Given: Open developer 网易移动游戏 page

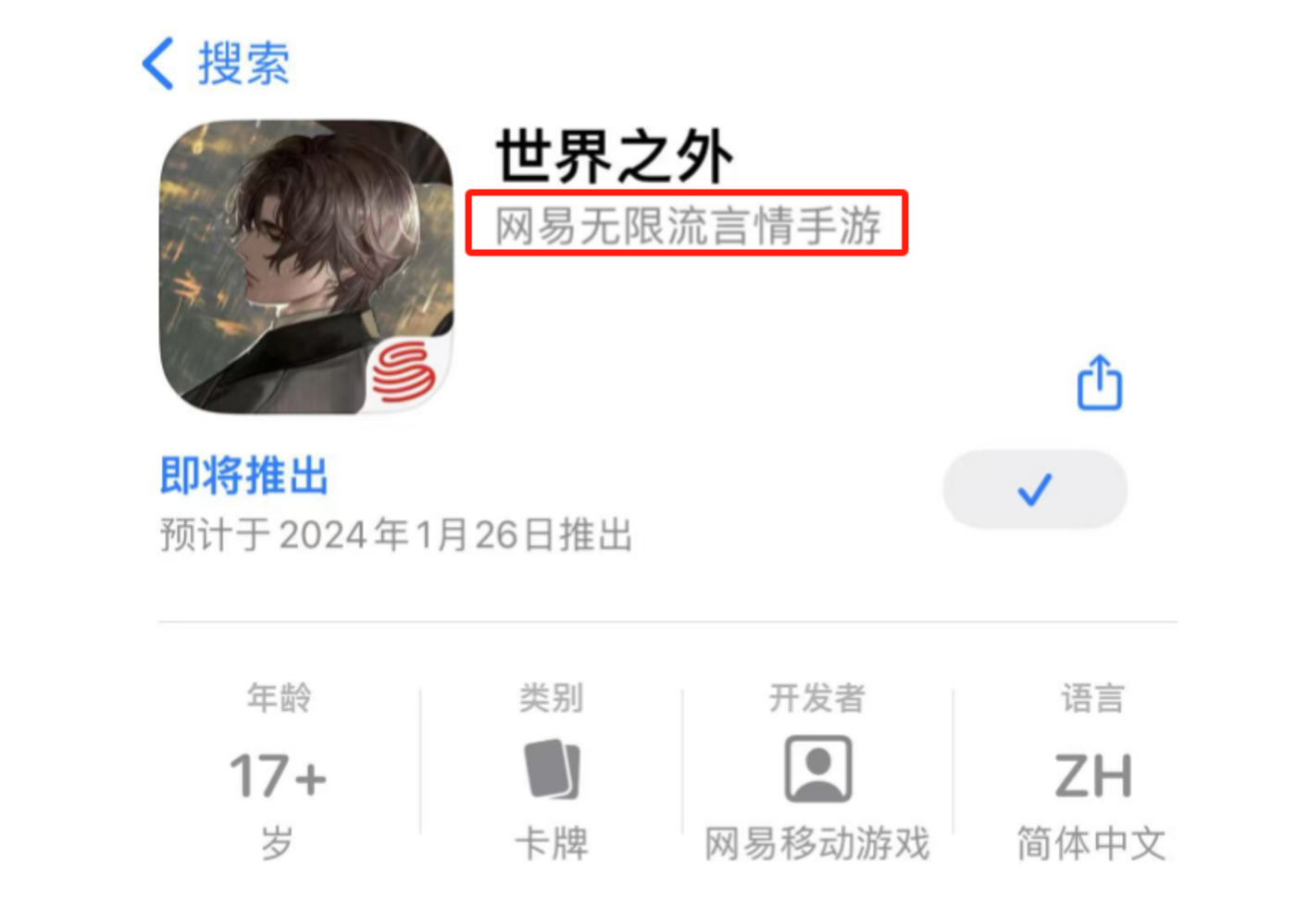Looking at the screenshot, I should [x=817, y=771].
